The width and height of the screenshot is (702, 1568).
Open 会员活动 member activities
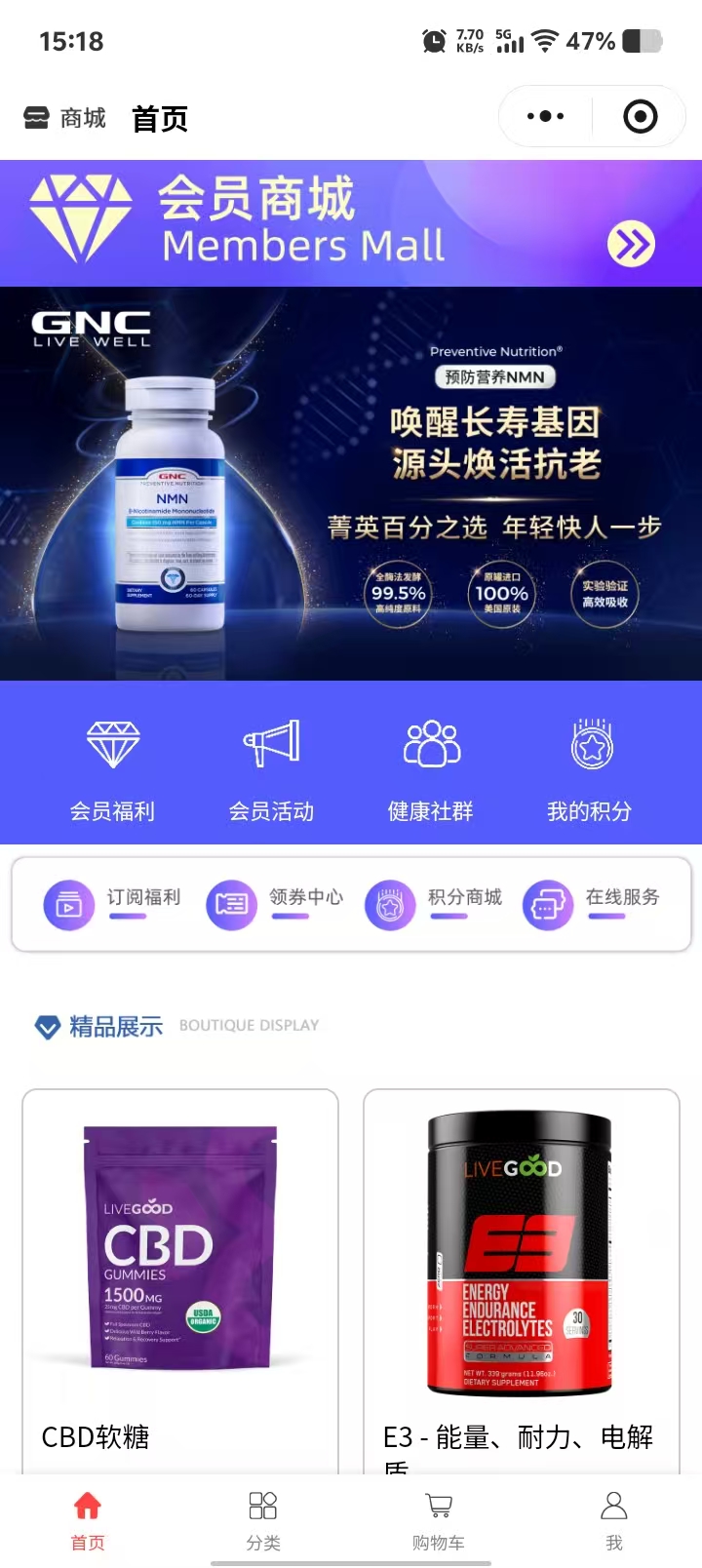coord(271,767)
